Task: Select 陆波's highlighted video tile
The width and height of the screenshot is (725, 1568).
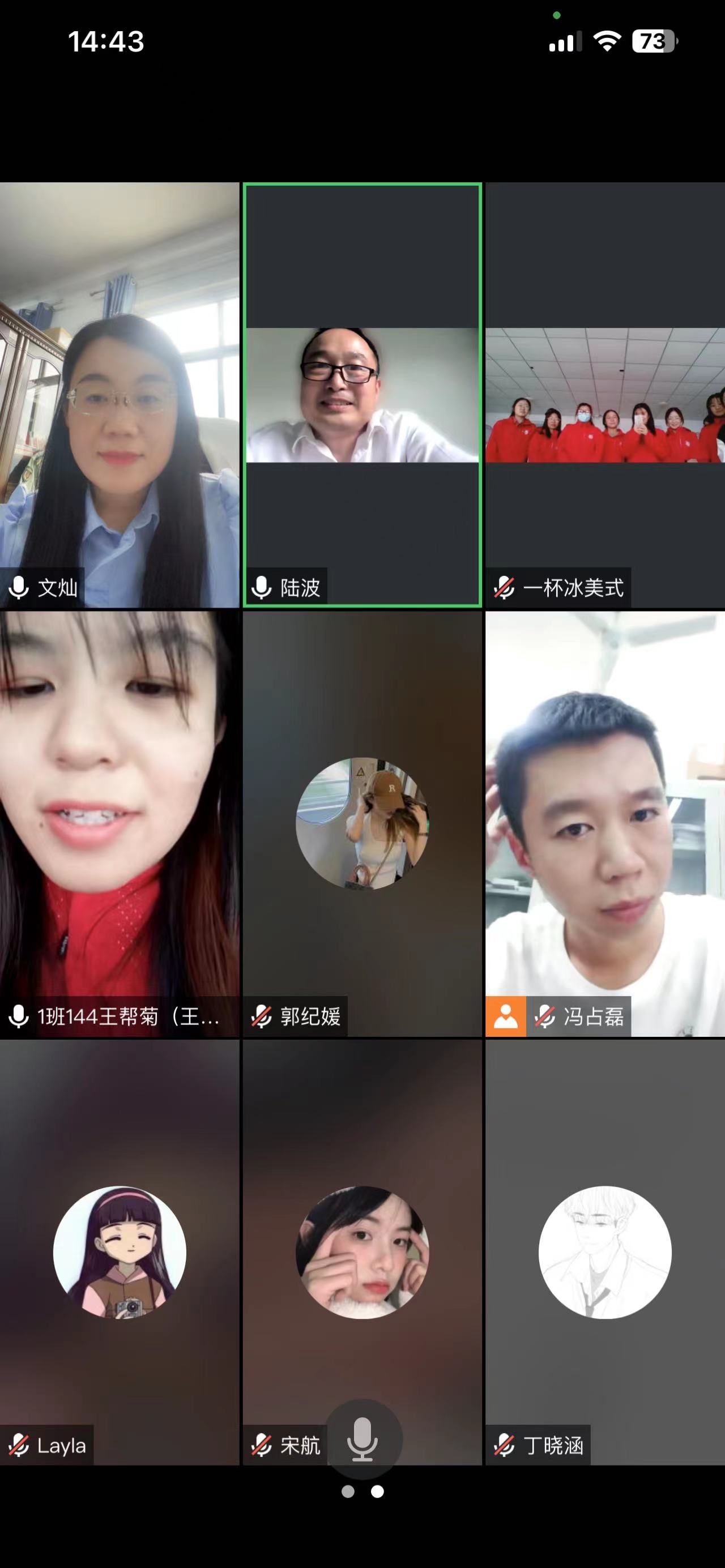Action: pyautogui.click(x=362, y=395)
